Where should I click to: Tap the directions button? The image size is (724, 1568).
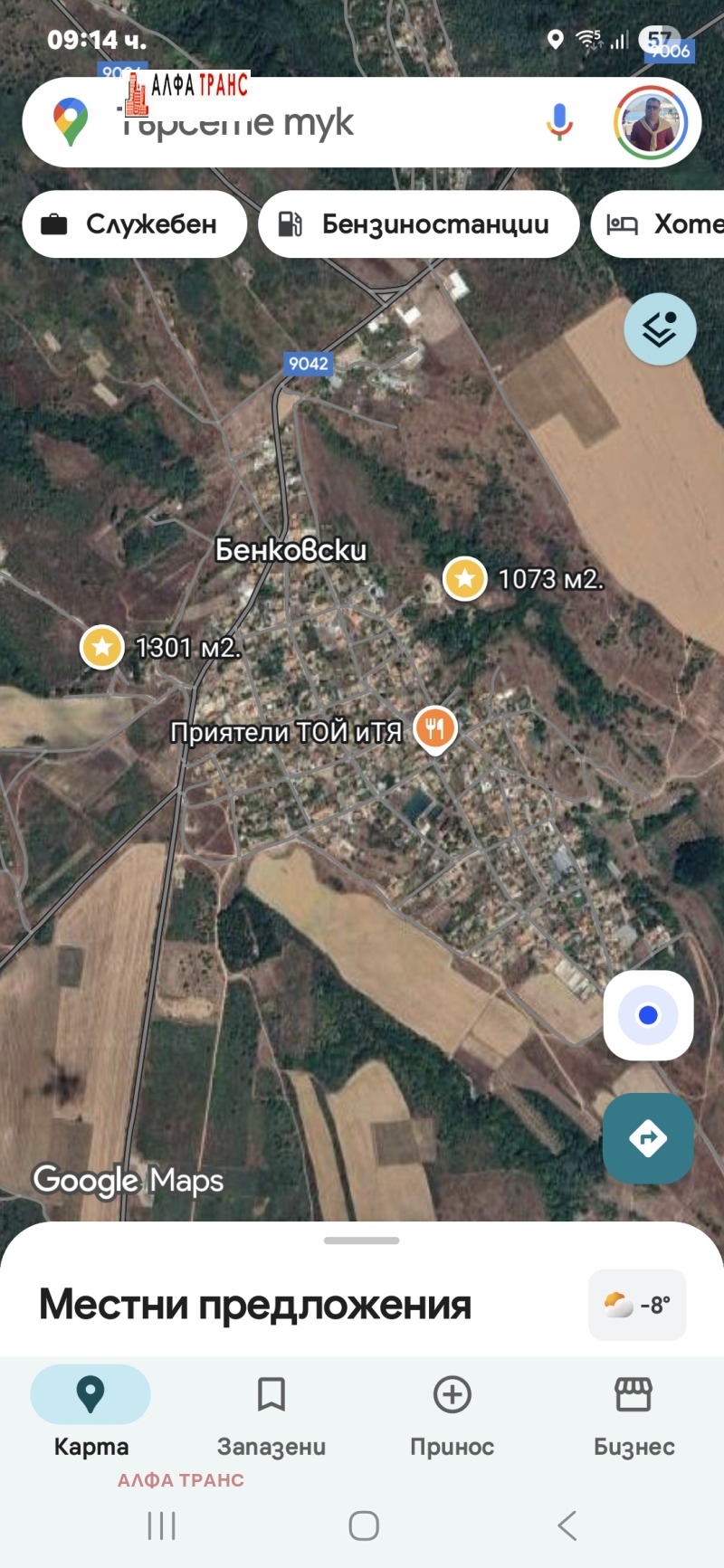648,1138
